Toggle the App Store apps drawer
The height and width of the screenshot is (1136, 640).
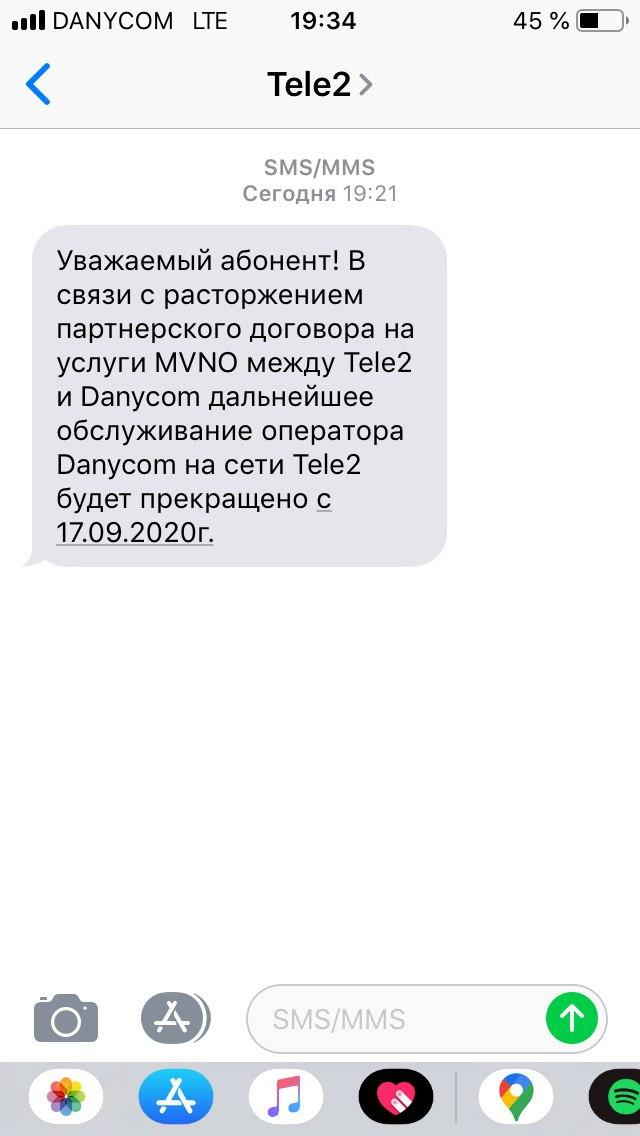point(175,1019)
